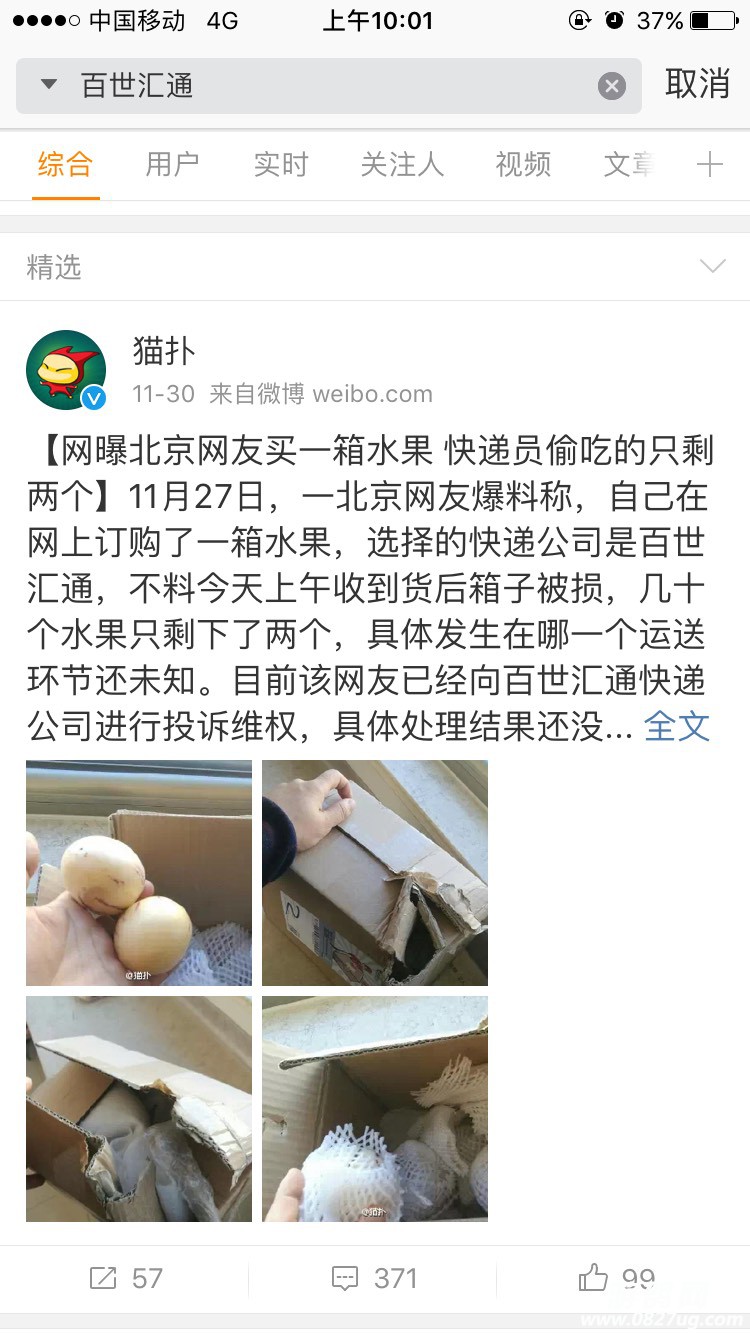Switch to the 实时 tab
The height and width of the screenshot is (1334, 750).
280,164
